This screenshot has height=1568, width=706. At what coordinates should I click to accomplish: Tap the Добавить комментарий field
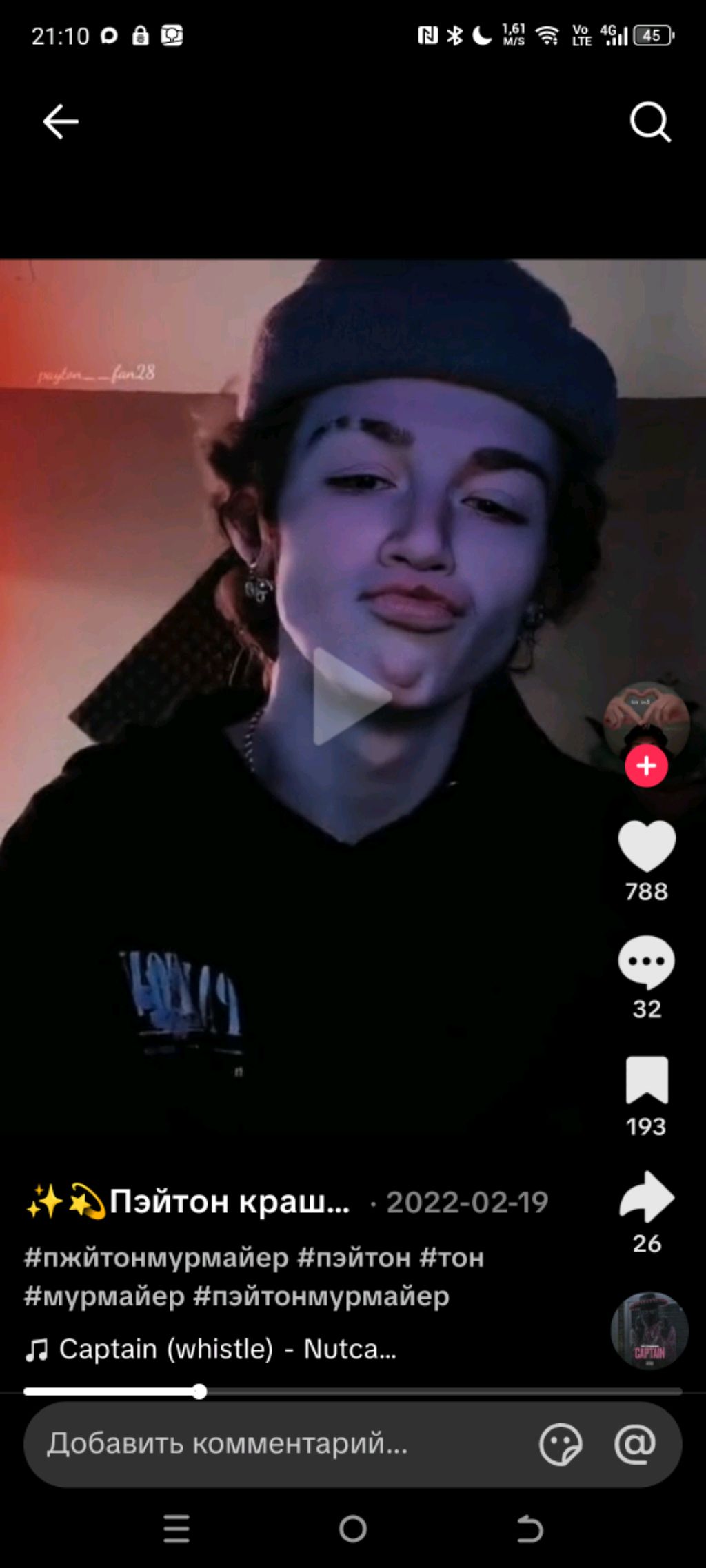(276, 1443)
